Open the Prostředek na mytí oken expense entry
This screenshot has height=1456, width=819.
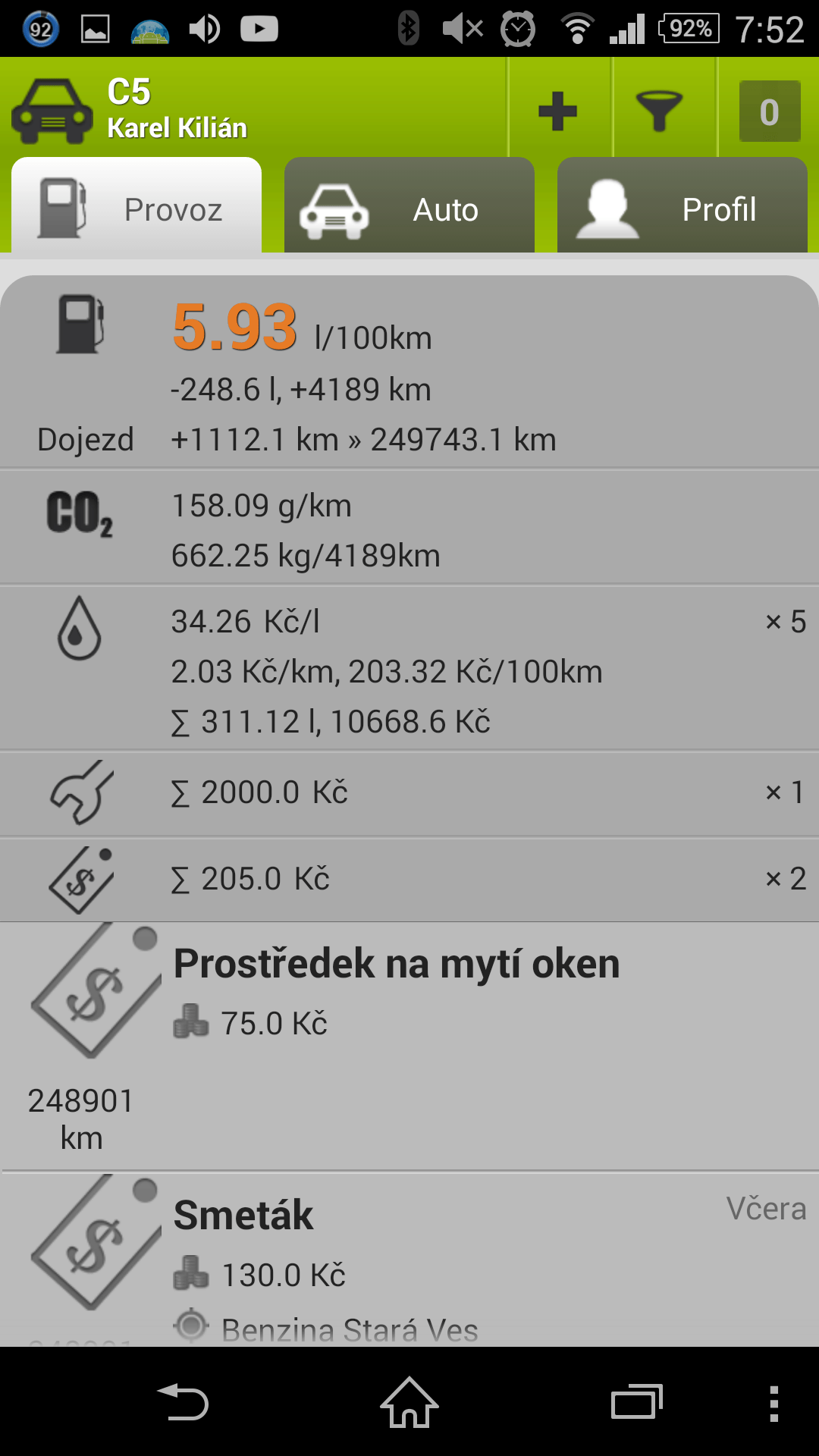[x=409, y=1046]
